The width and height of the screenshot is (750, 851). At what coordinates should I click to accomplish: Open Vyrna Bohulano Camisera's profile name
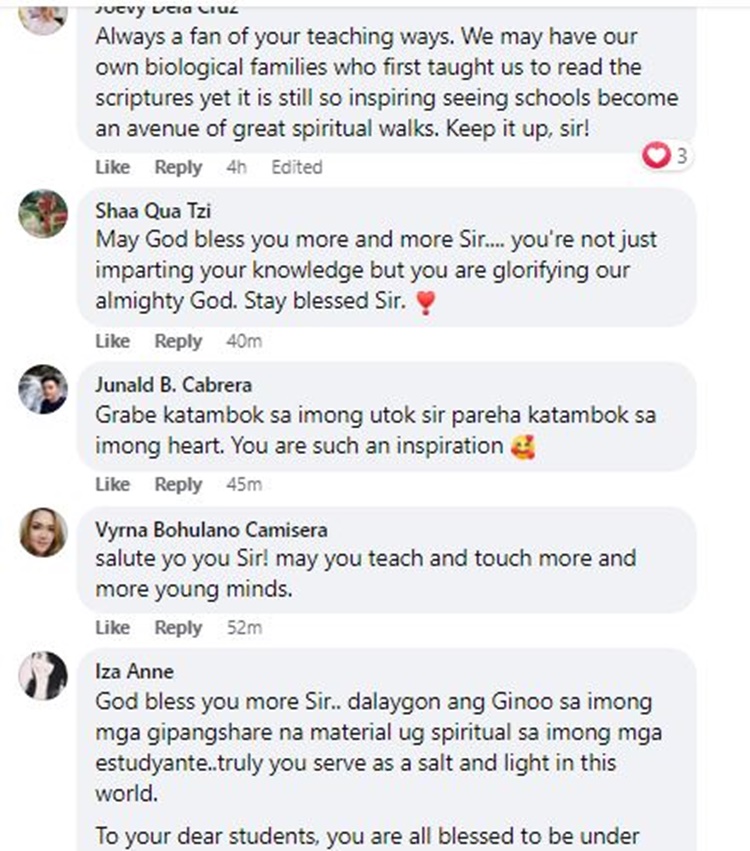[211, 529]
